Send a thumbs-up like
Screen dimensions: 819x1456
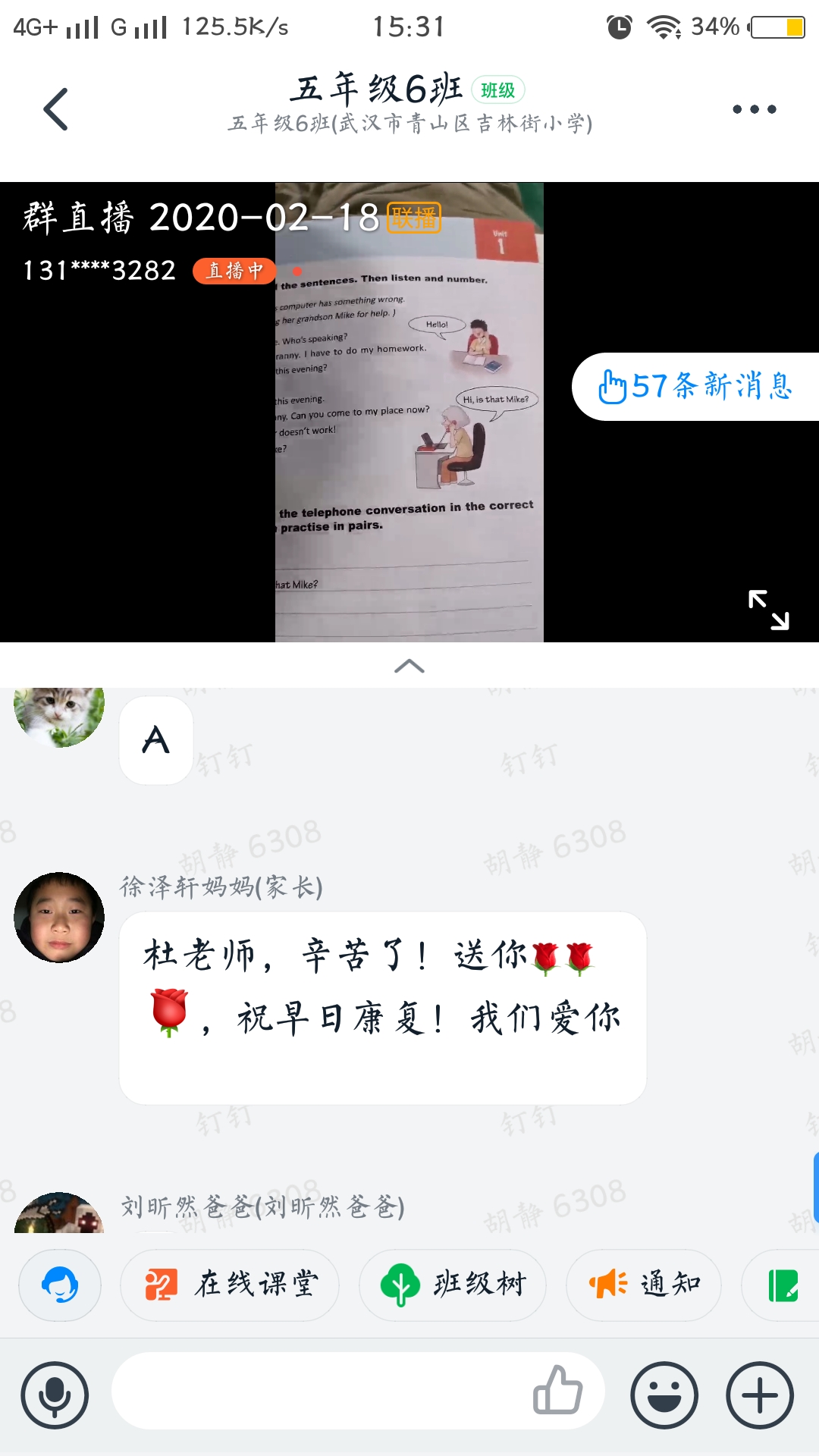(557, 1391)
